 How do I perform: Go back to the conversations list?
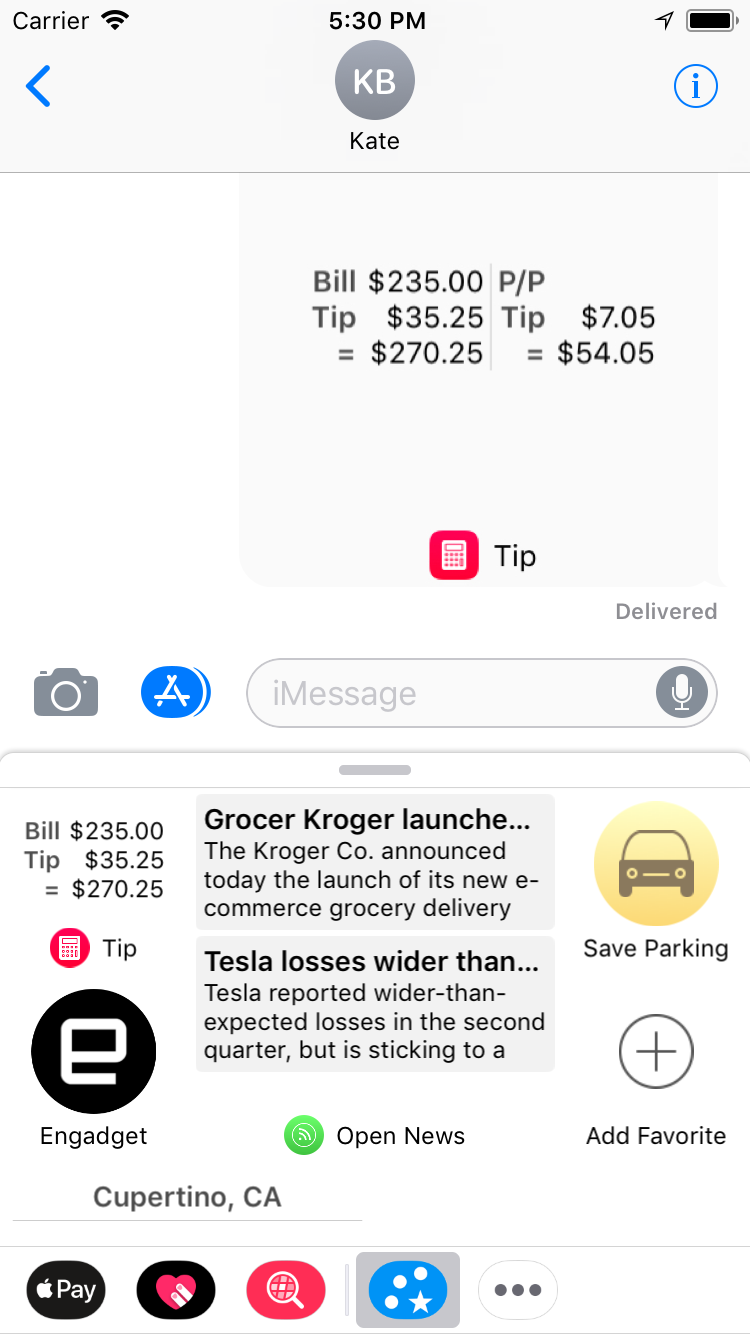(39, 87)
